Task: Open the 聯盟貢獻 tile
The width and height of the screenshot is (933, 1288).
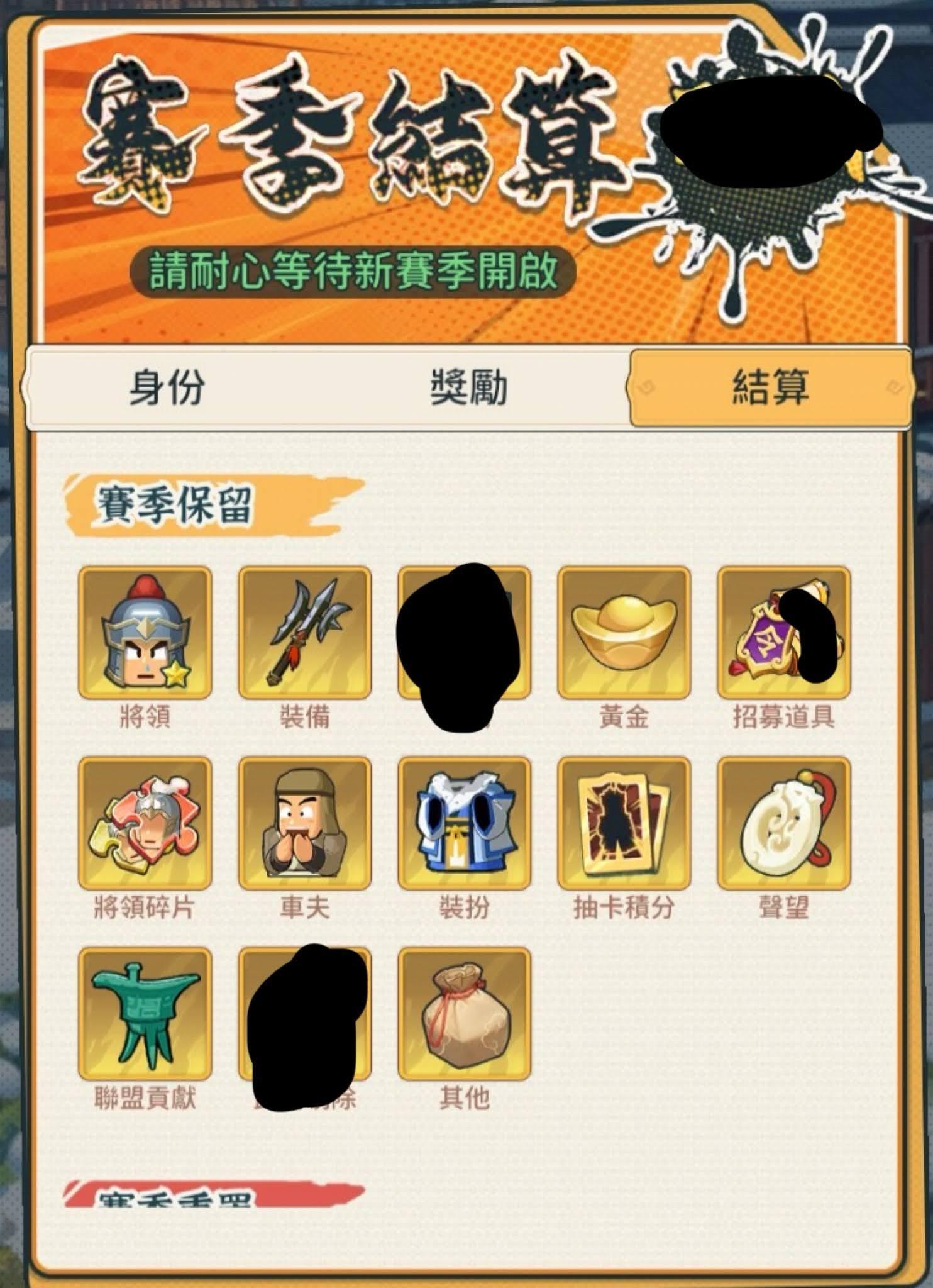Action: tap(145, 1014)
